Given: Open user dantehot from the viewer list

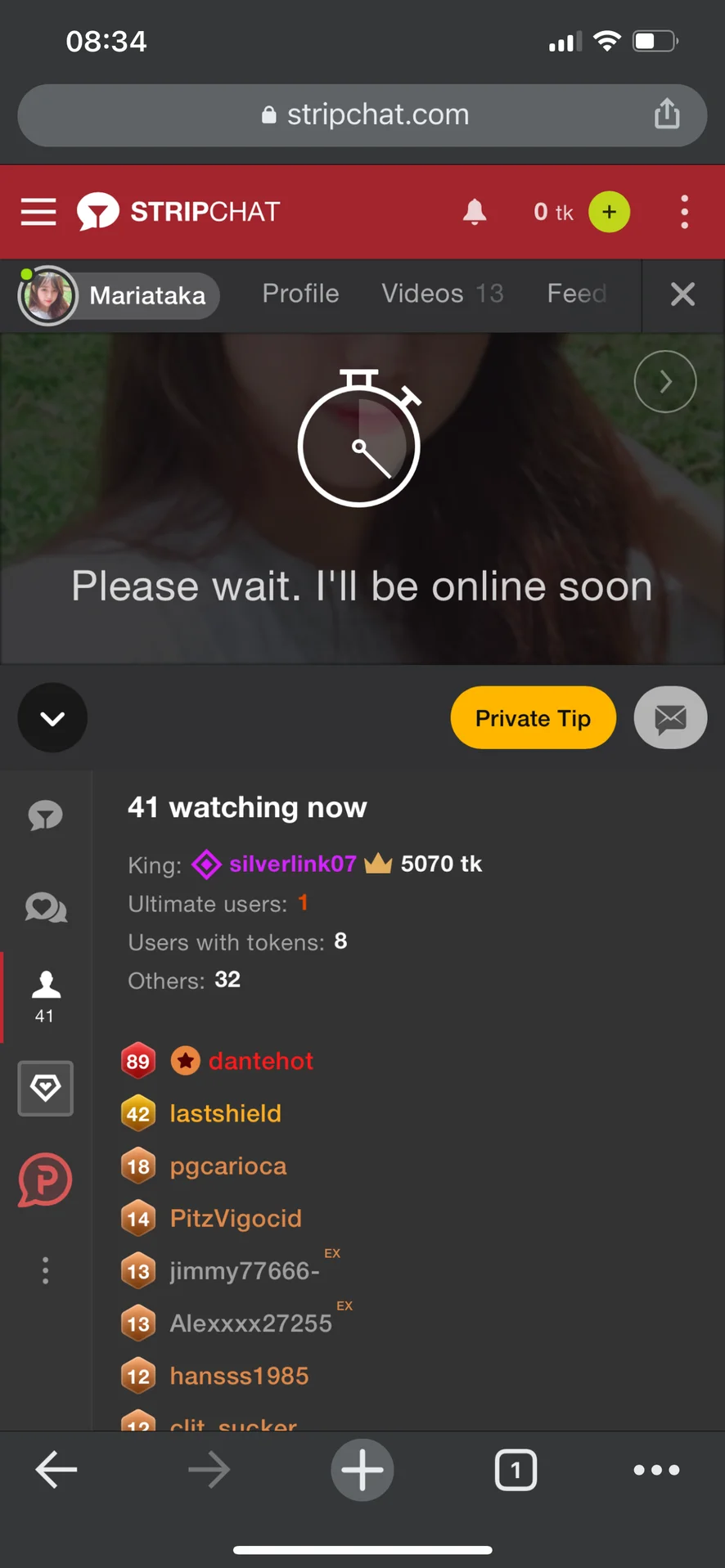Looking at the screenshot, I should click(260, 1061).
